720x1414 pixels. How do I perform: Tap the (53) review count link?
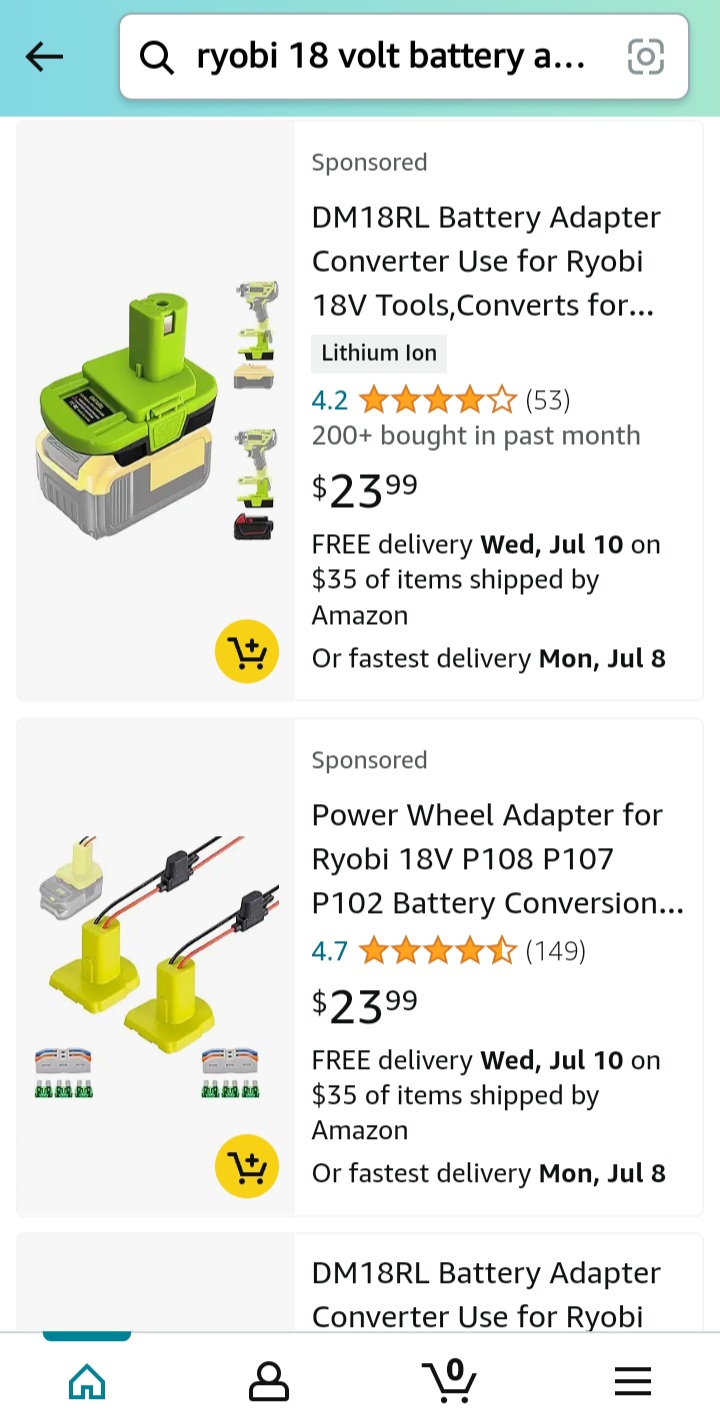[x=548, y=399]
